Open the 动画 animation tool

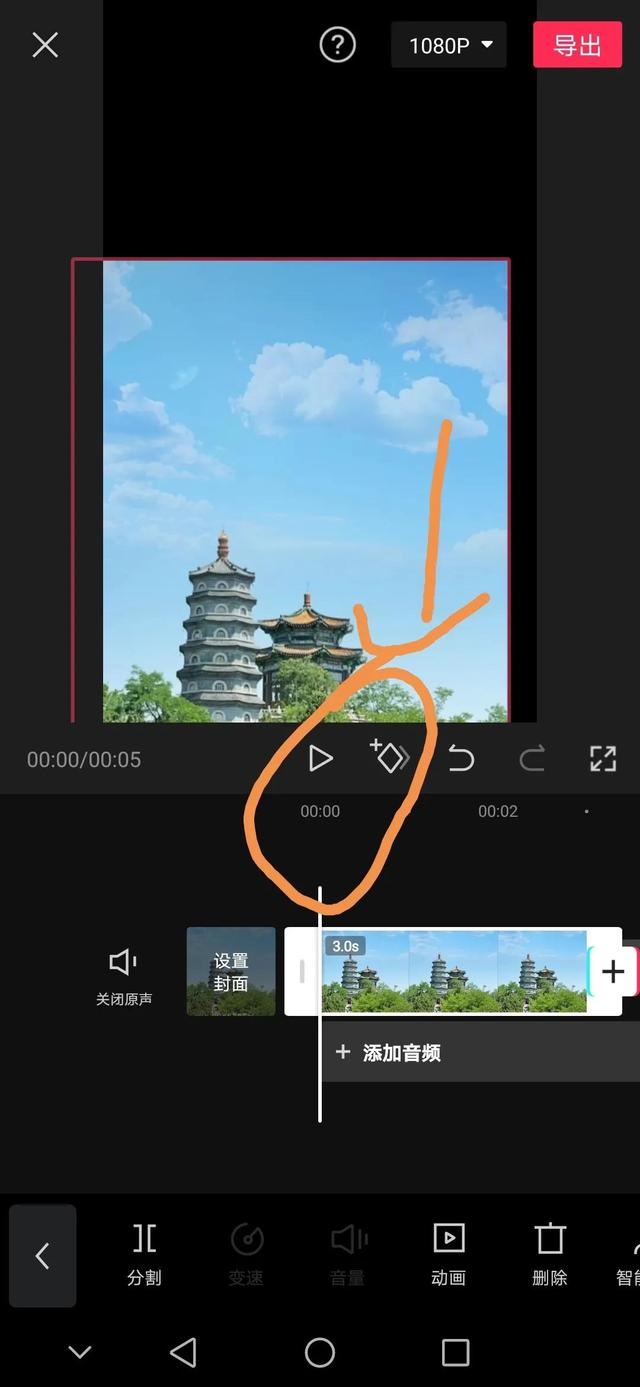pyautogui.click(x=448, y=1253)
